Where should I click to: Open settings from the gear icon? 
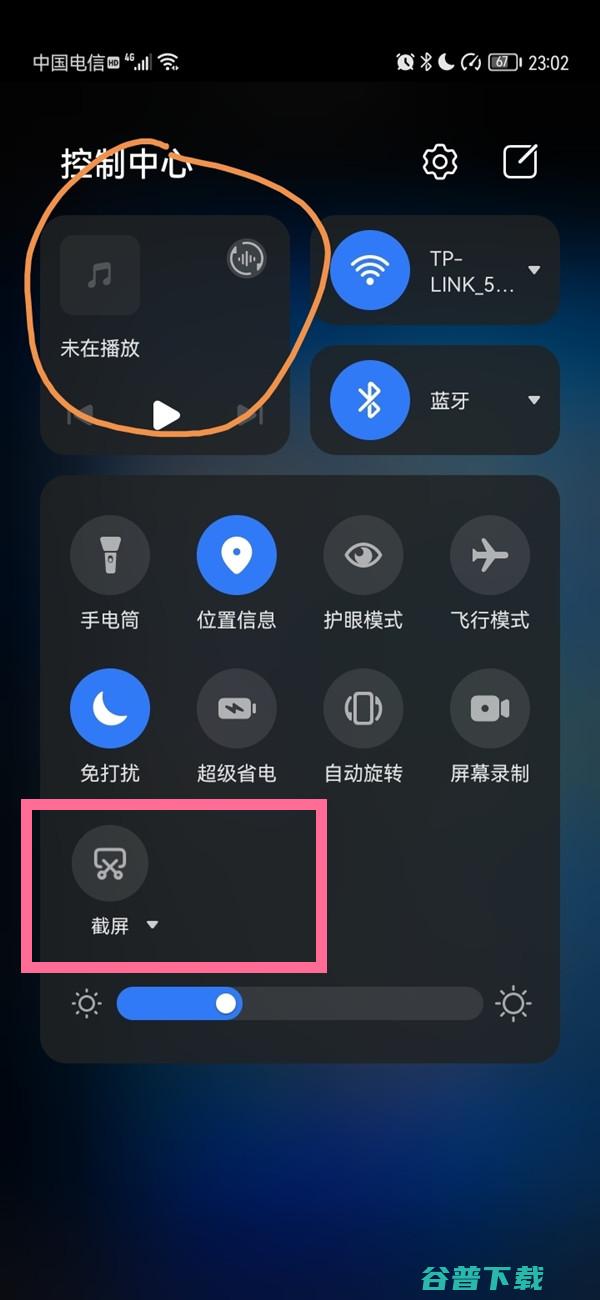[440, 161]
